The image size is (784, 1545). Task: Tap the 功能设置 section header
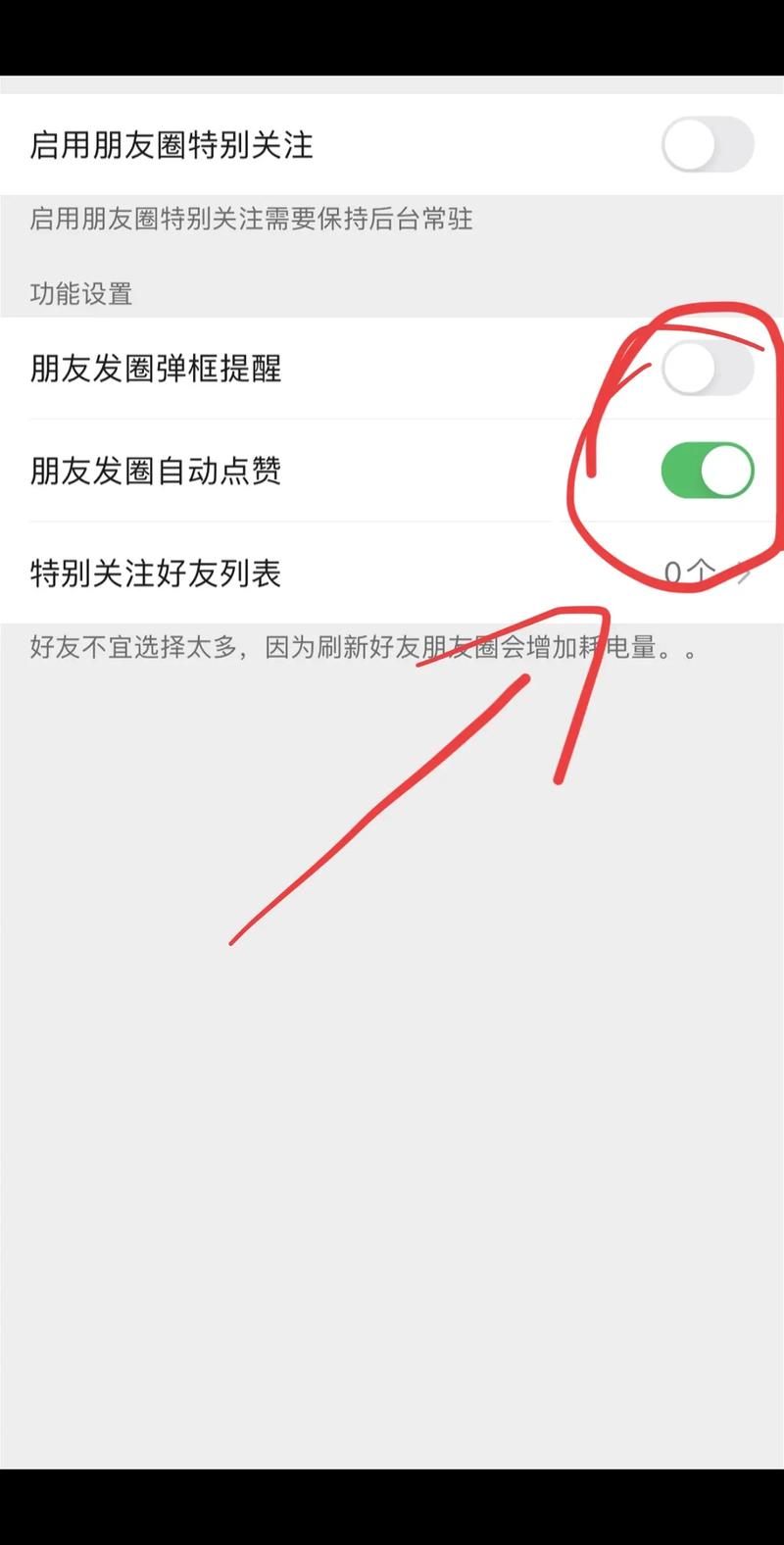point(82,293)
